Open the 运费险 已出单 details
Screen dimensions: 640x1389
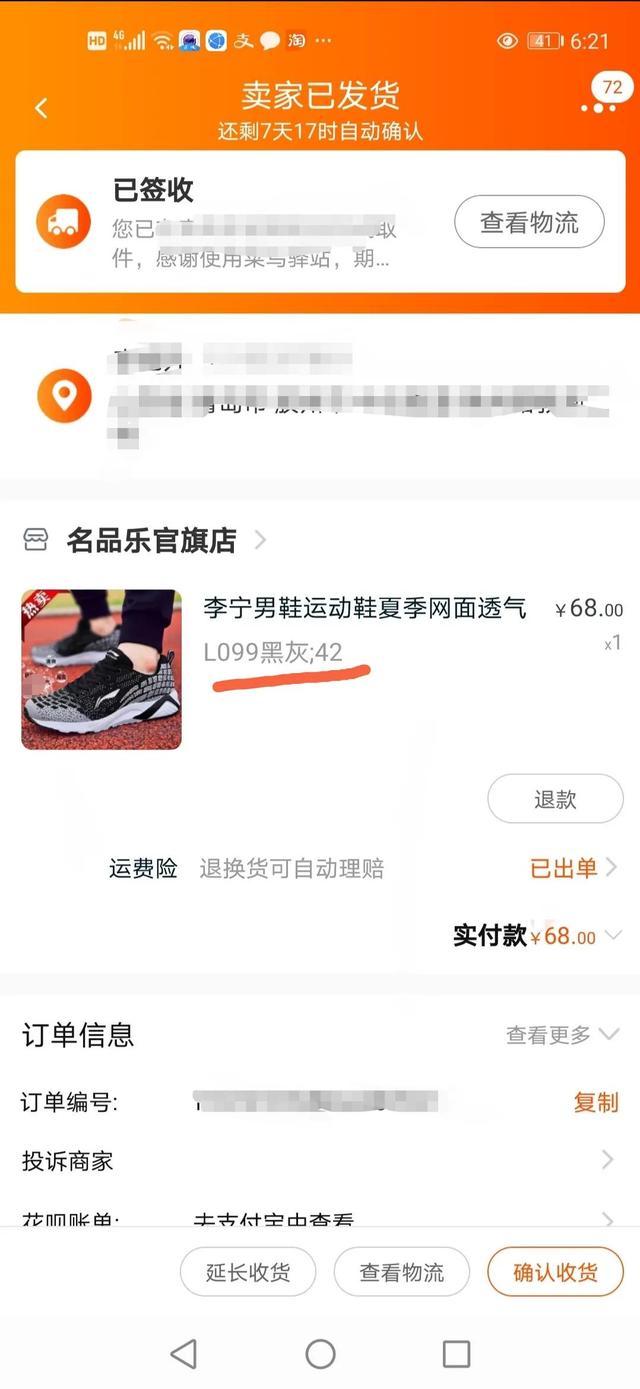[x=571, y=868]
